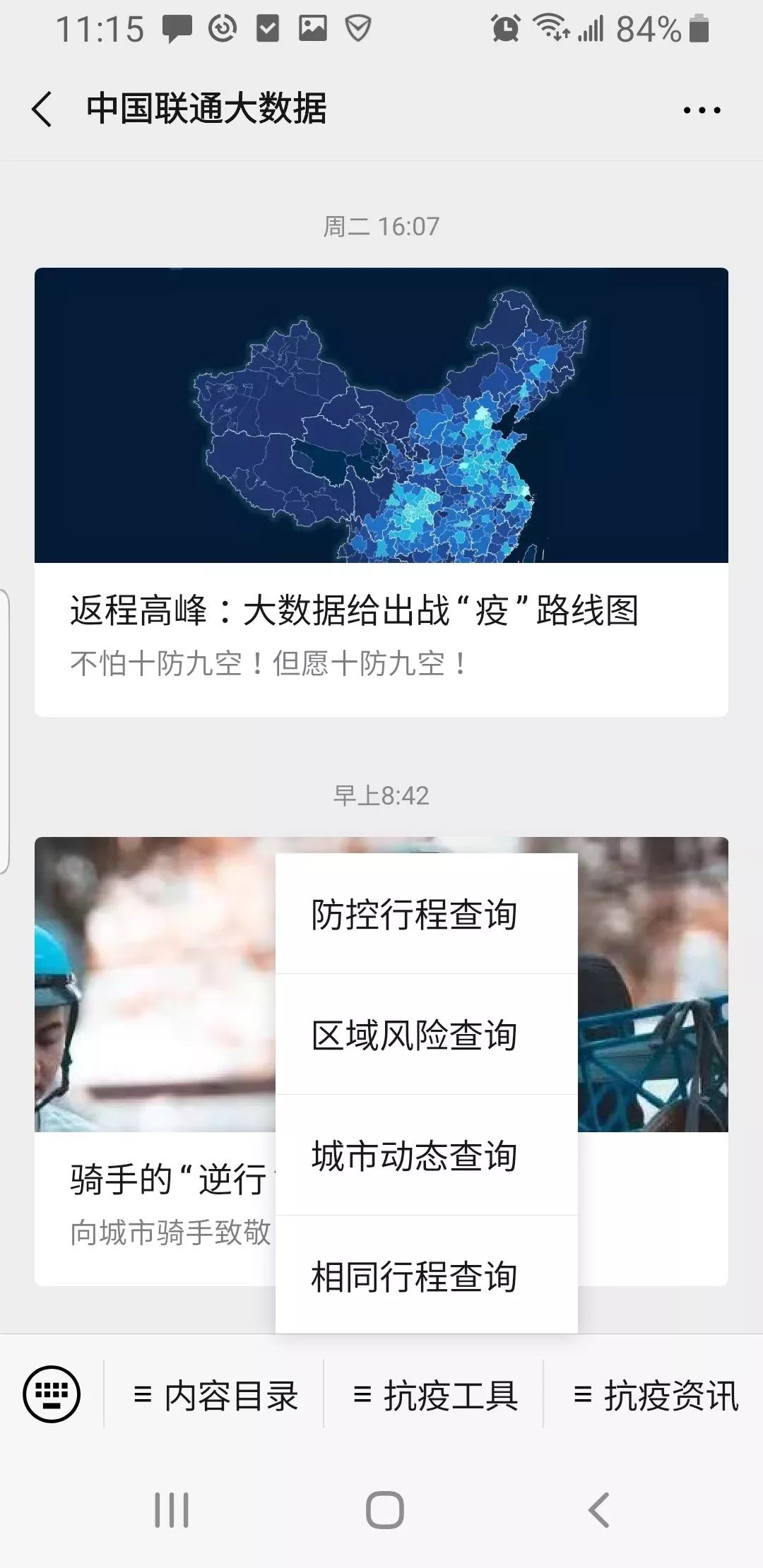Open the 骑手的“逆行” article card
The image size is (763, 1568).
coord(155,1059)
